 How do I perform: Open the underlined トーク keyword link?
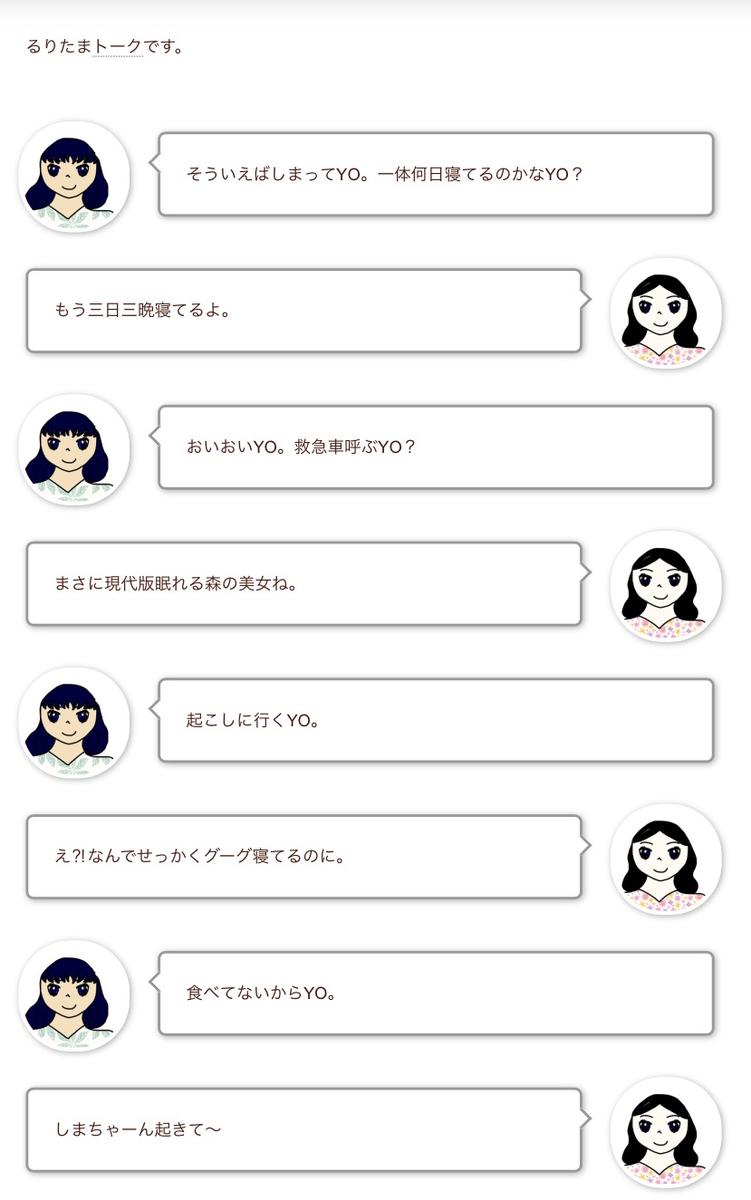coord(118,47)
